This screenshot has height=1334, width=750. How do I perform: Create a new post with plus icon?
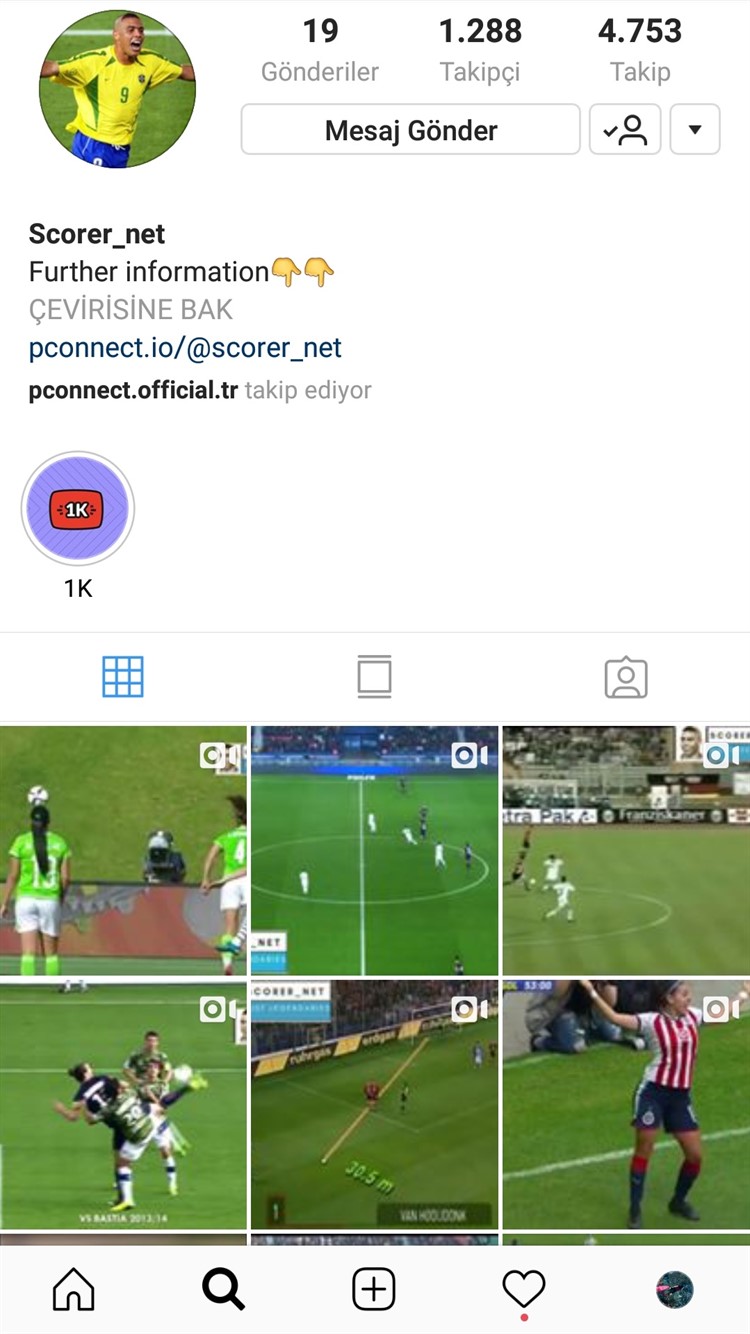[x=374, y=1290]
